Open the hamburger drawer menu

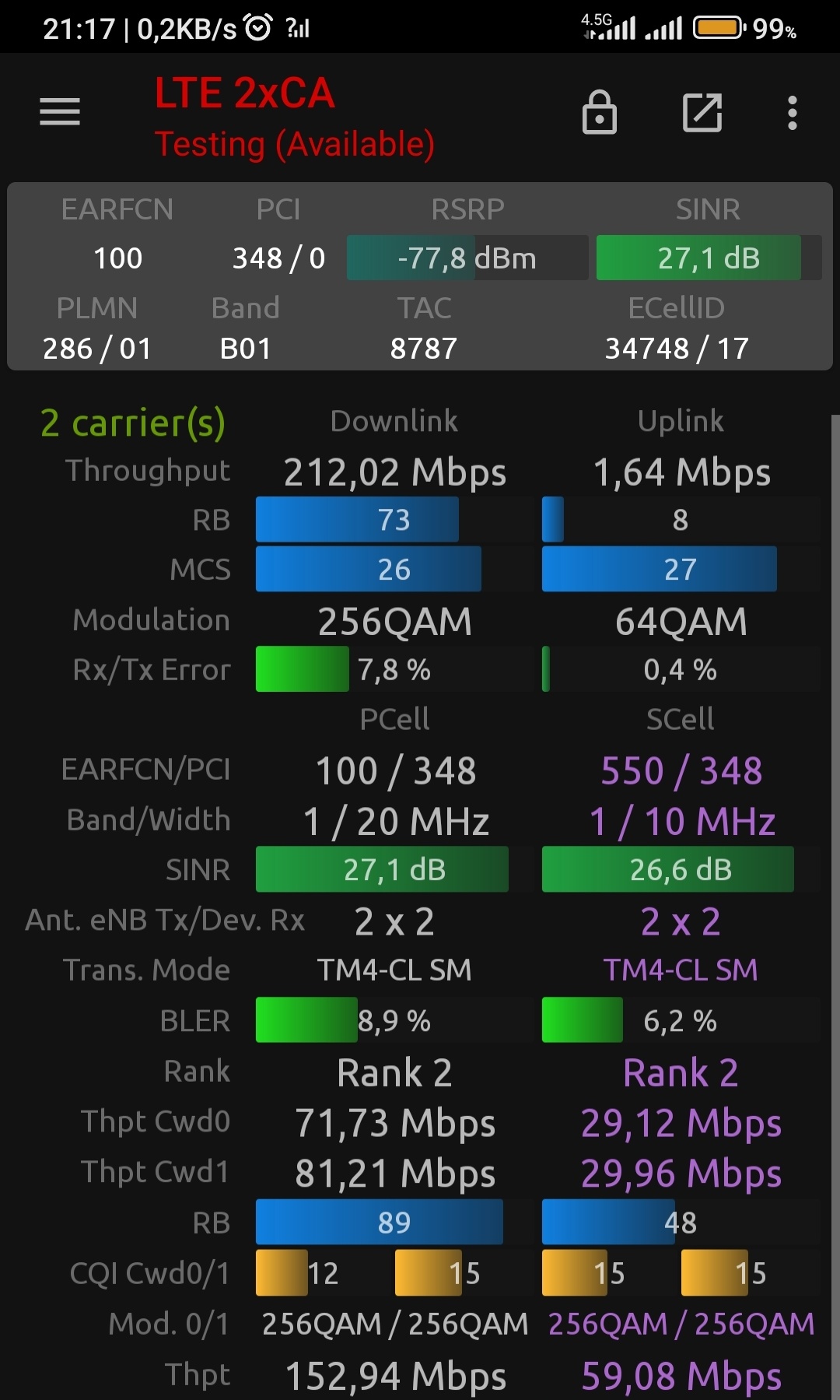(60, 112)
